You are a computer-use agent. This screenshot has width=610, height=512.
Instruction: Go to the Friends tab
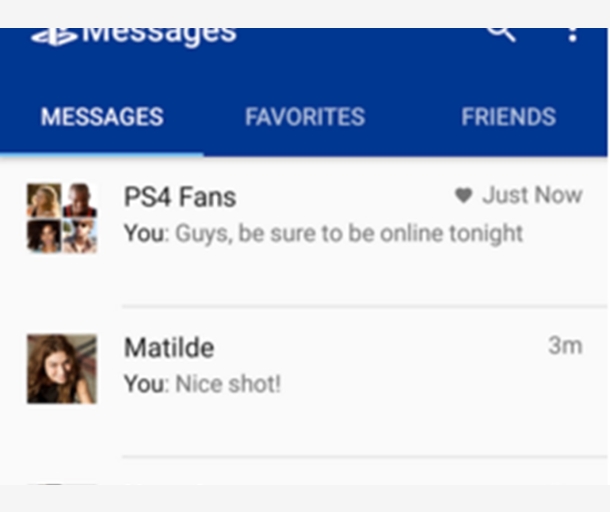[x=508, y=117]
